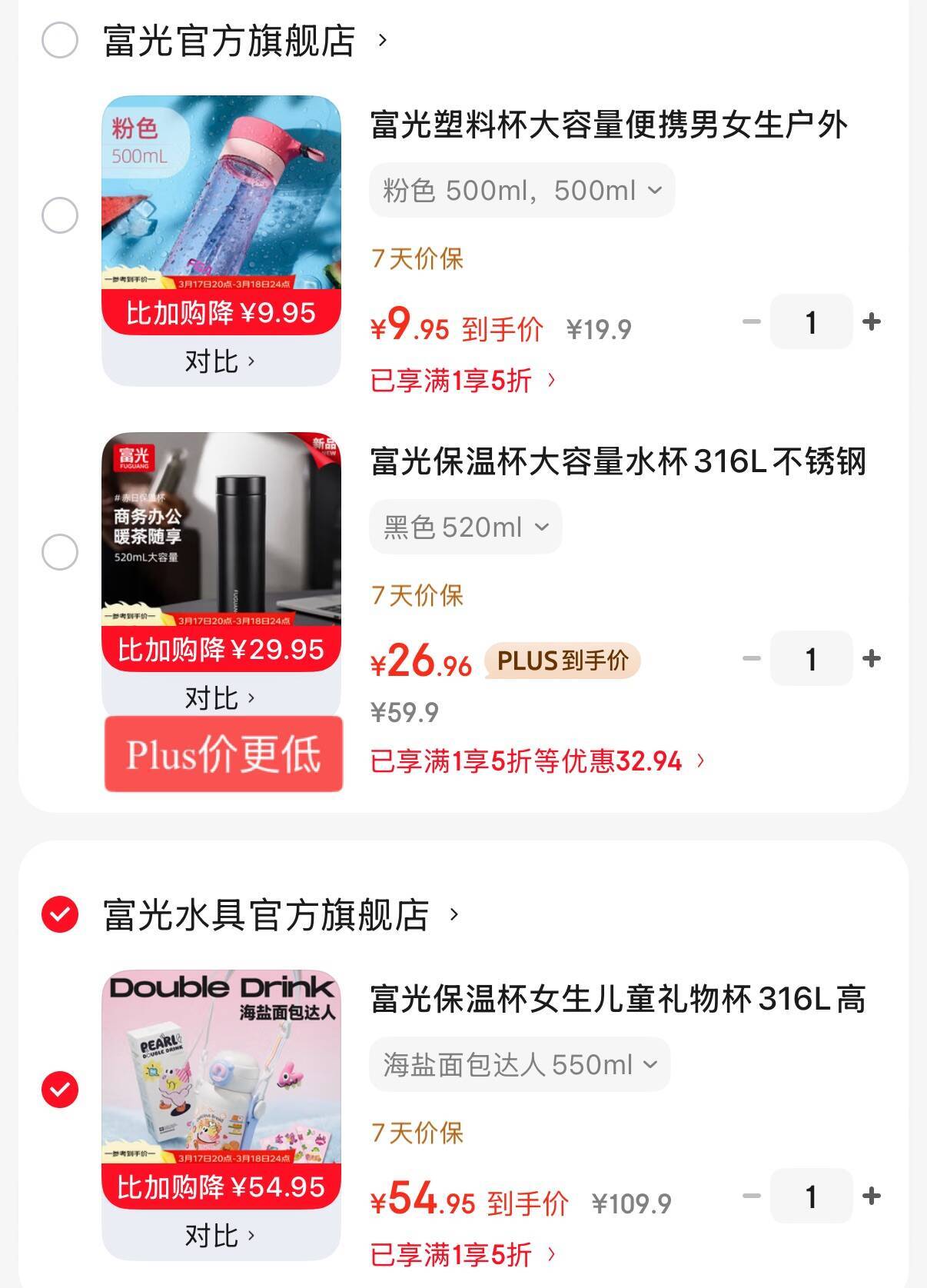Add one more 黑色 520ml thermos
Image resolution: width=927 pixels, height=1288 pixels.
pos(871,658)
